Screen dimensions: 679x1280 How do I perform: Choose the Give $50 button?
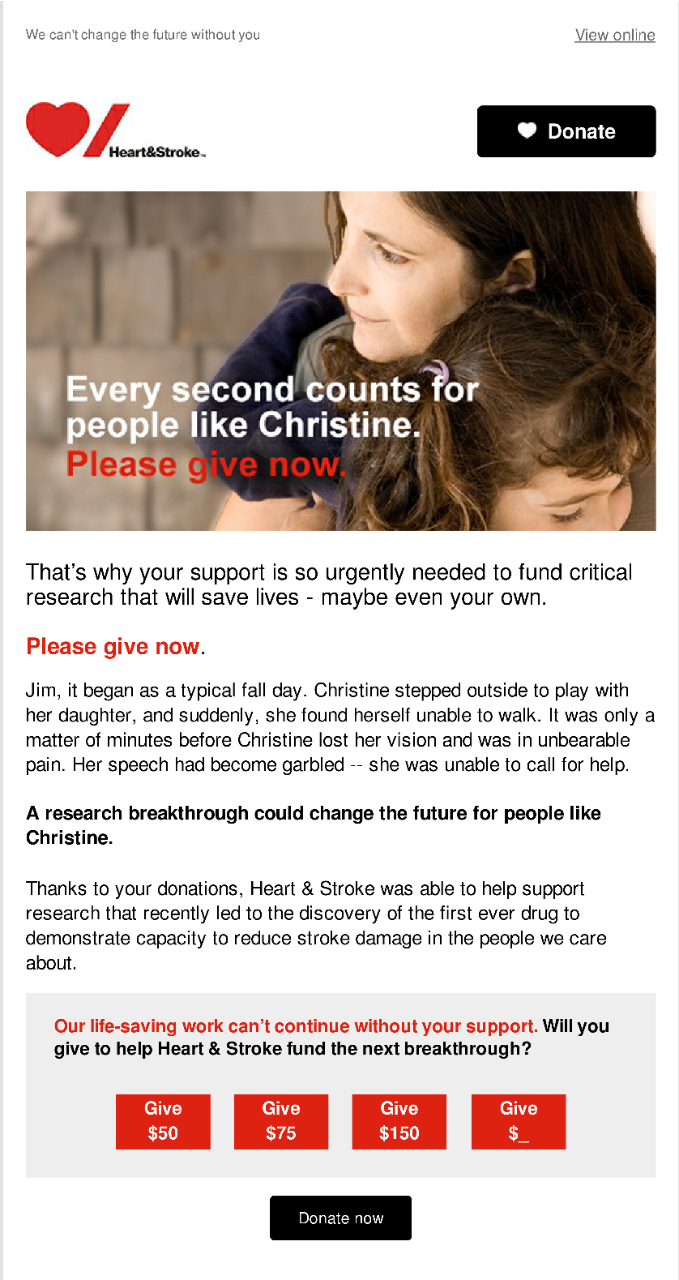(163, 1121)
